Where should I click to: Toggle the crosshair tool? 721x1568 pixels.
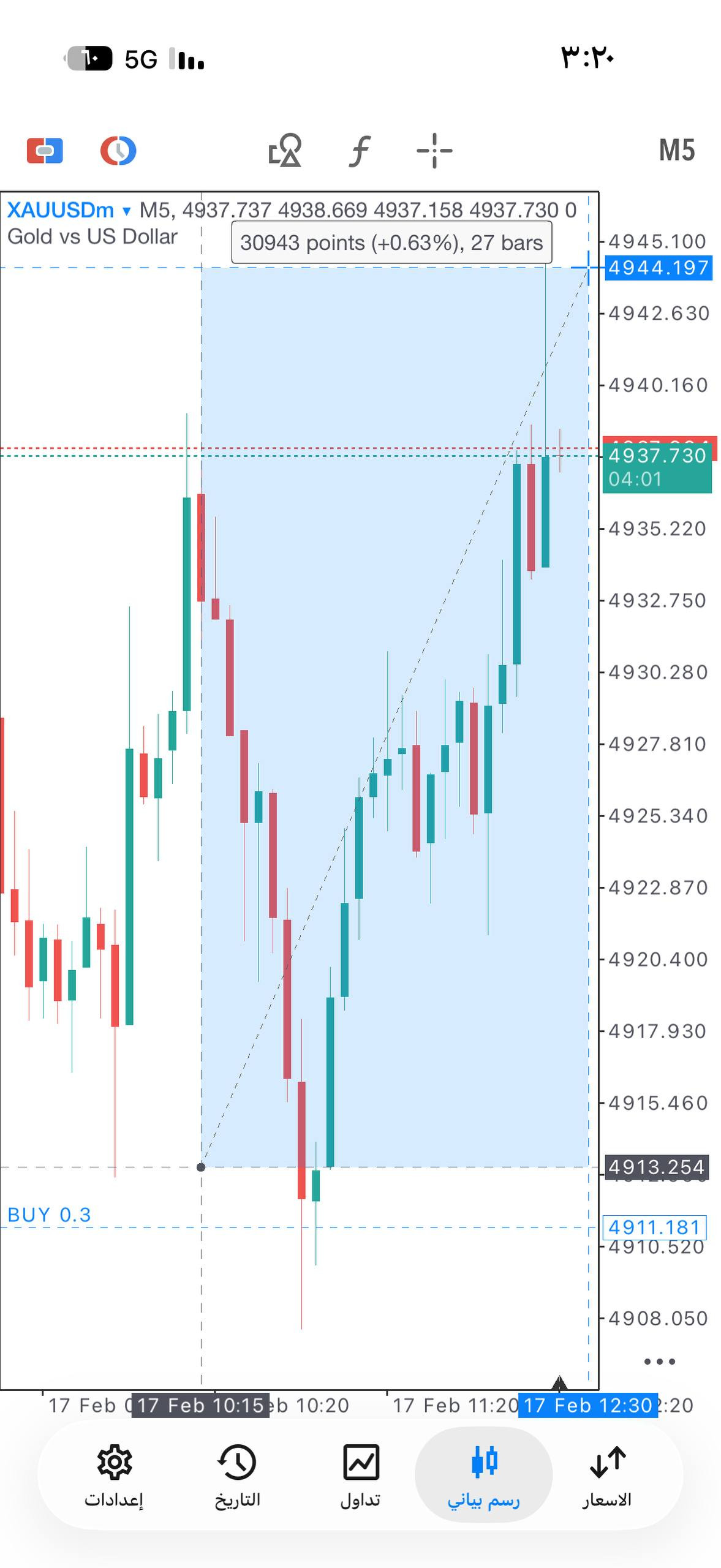pyautogui.click(x=434, y=151)
